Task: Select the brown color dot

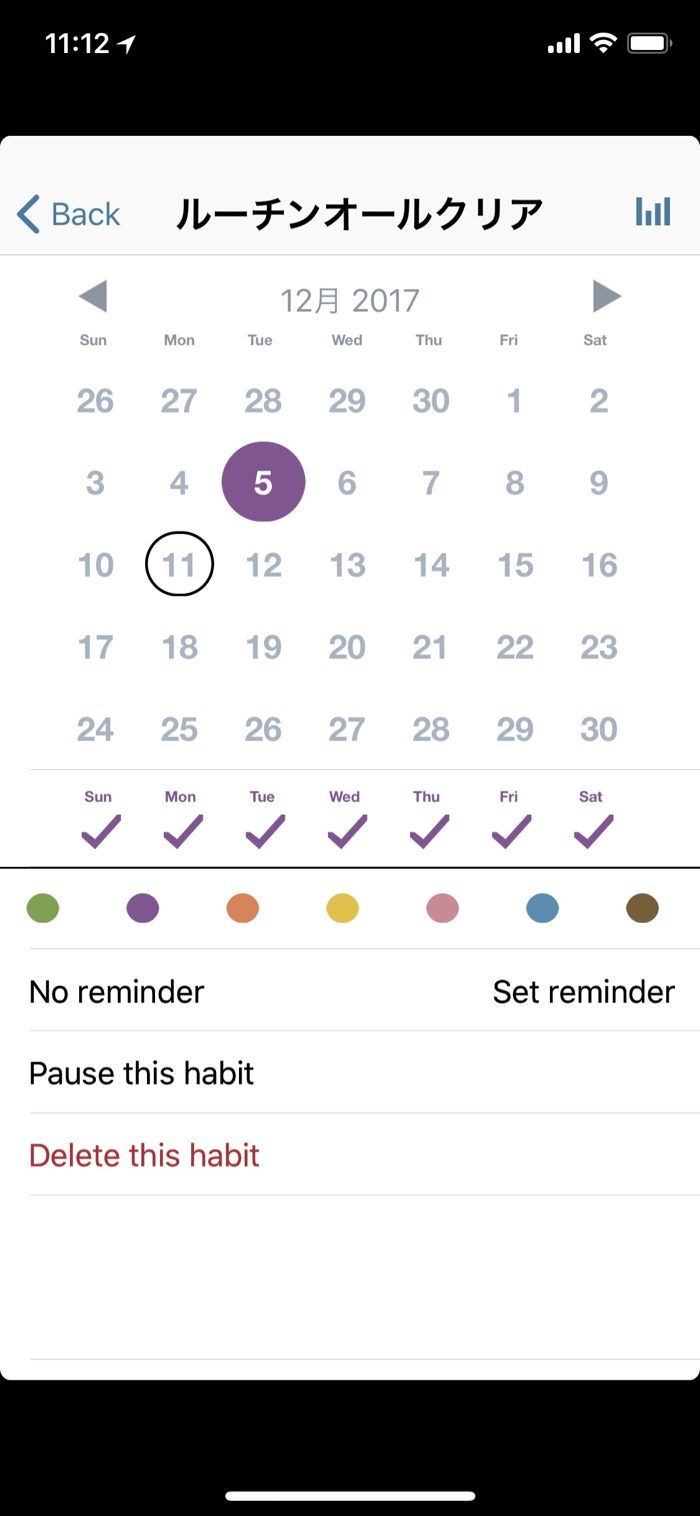Action: pos(642,908)
